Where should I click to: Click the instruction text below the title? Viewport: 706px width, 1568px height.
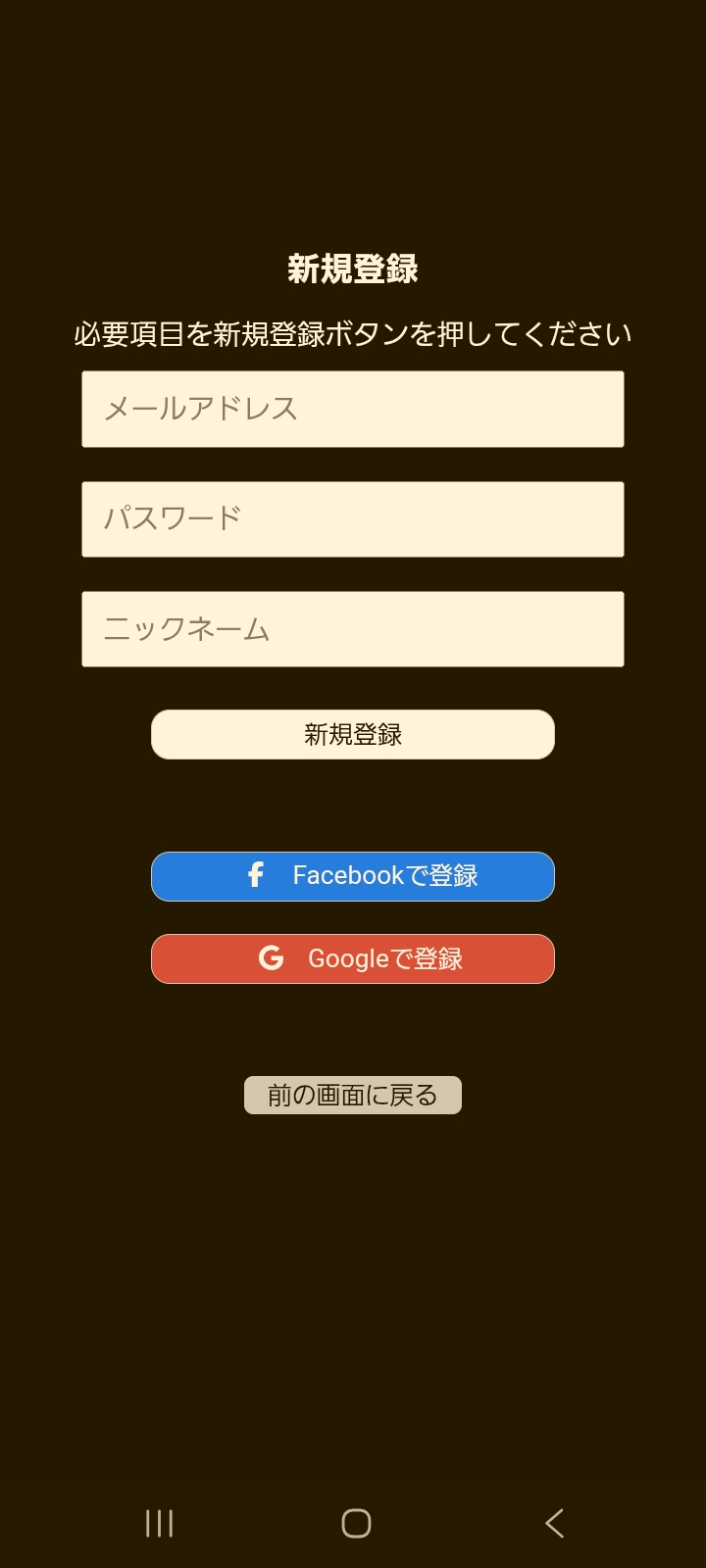(x=352, y=331)
